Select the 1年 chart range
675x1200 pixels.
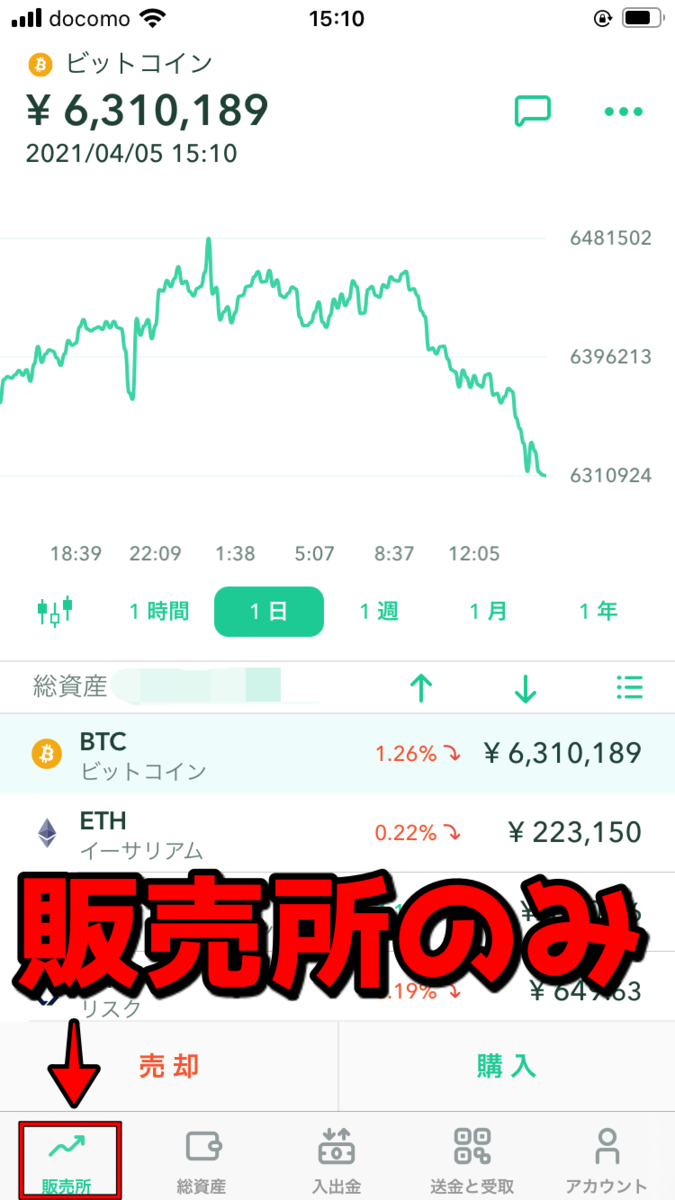pyautogui.click(x=598, y=611)
